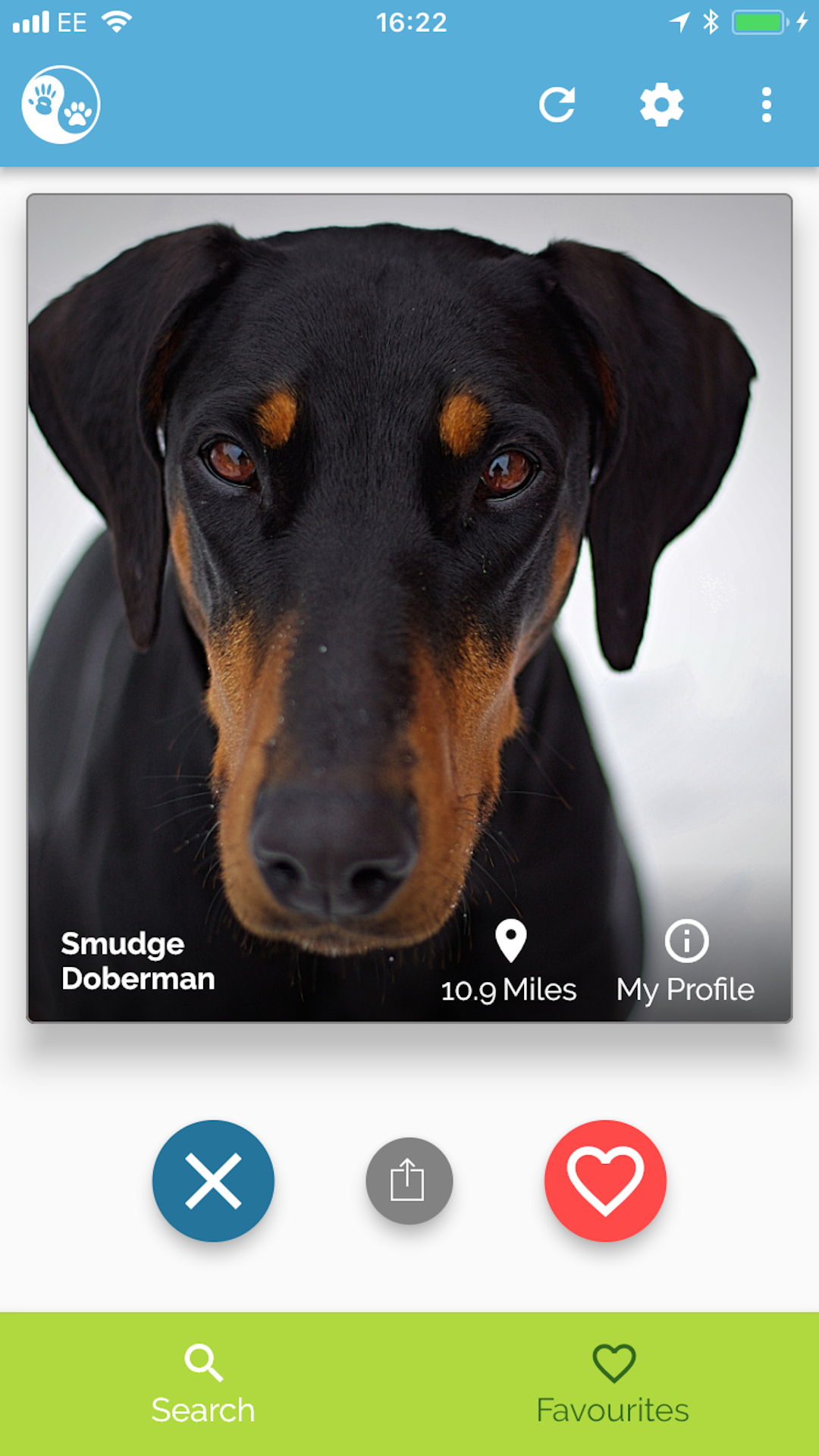Like Smudge with the red heart button

[x=605, y=1181]
